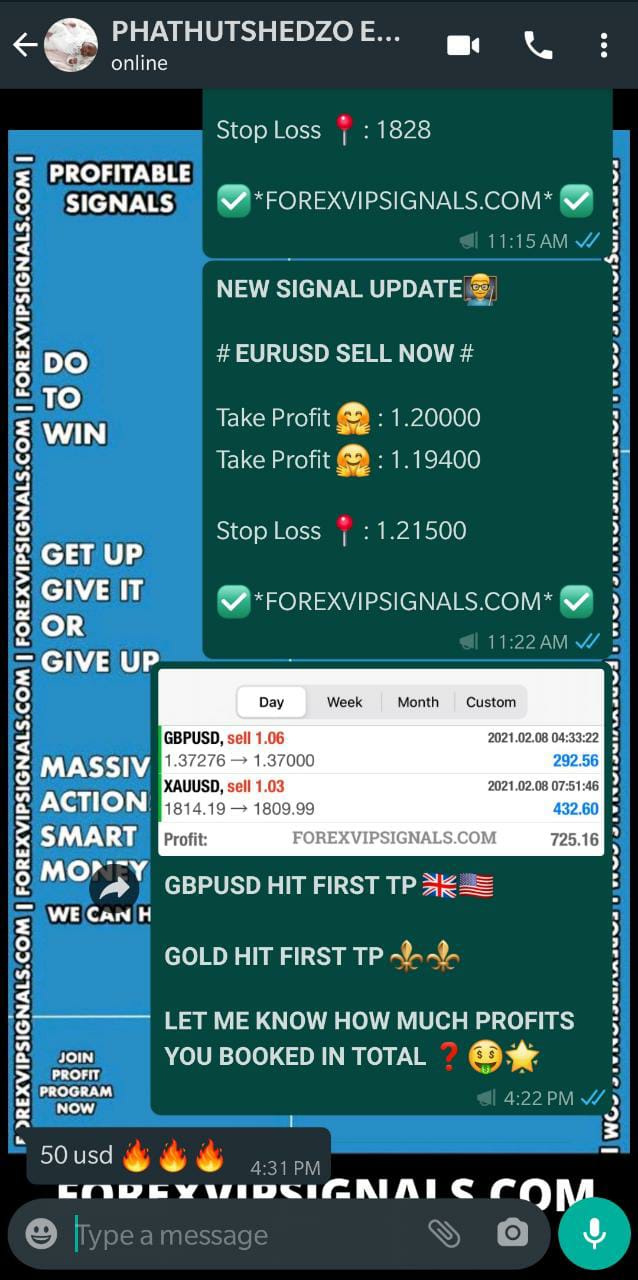The image size is (638, 1280).
Task: Open the camera from message bar
Action: click(512, 1234)
